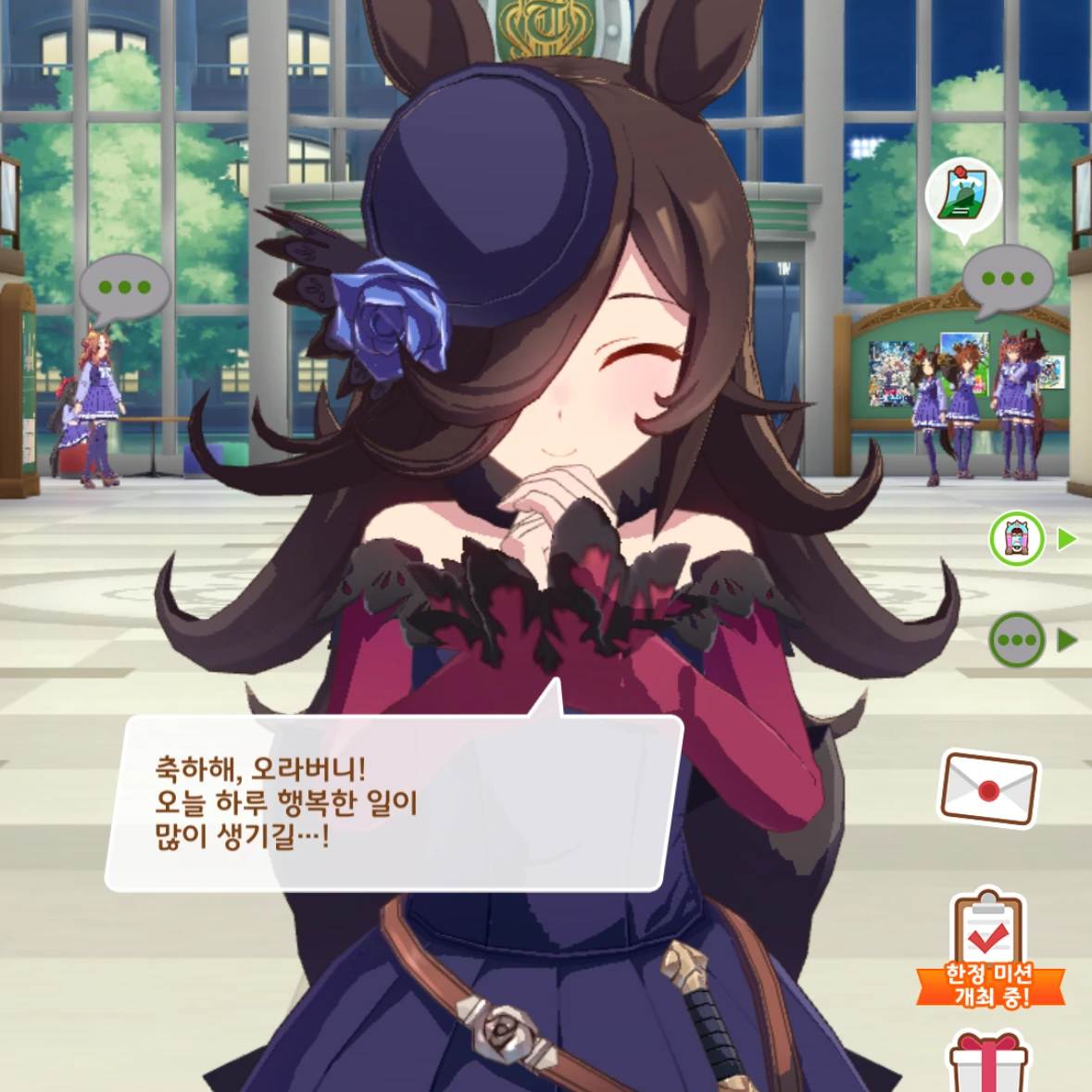
Task: Tap the speech bubble over the left girl
Action: [125, 288]
